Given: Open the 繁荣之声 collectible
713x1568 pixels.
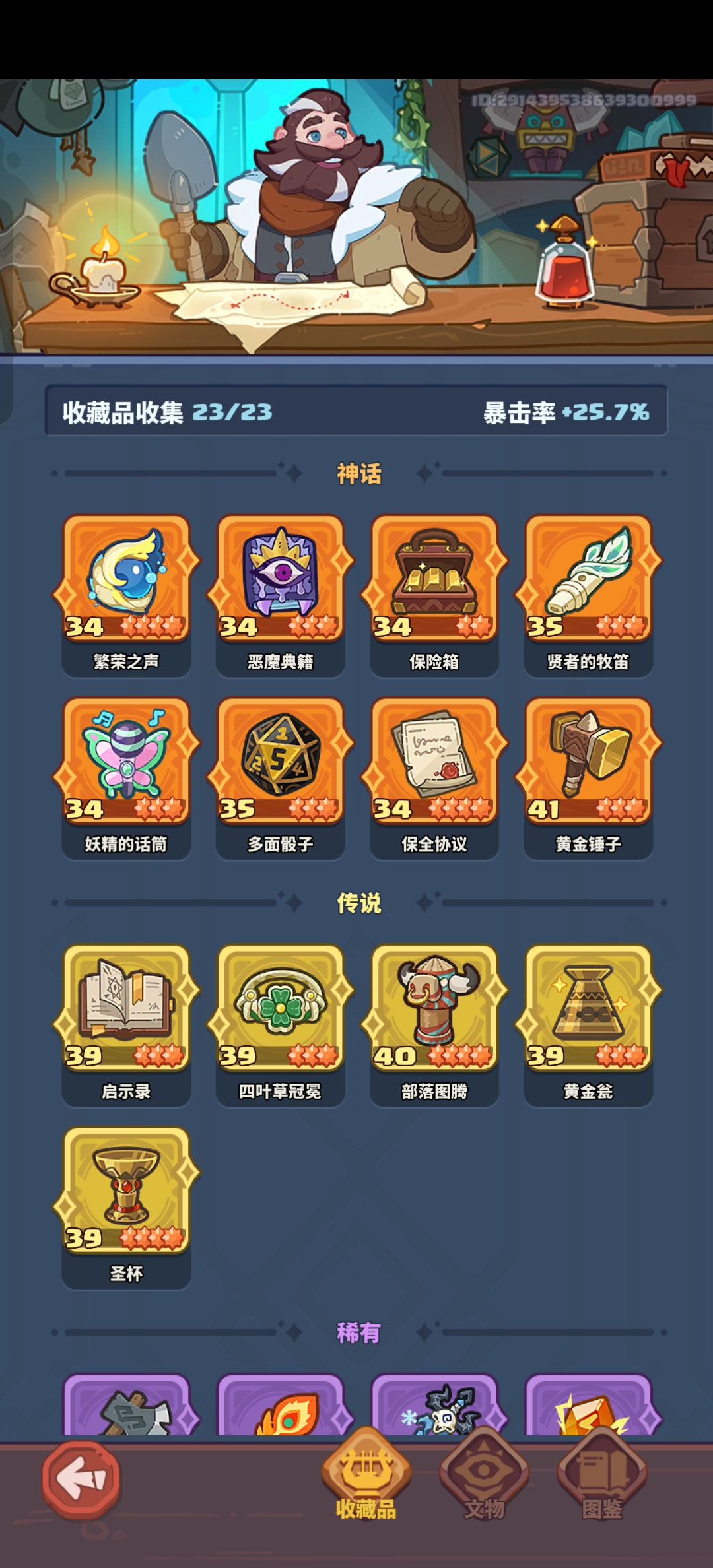Looking at the screenshot, I should [126, 595].
